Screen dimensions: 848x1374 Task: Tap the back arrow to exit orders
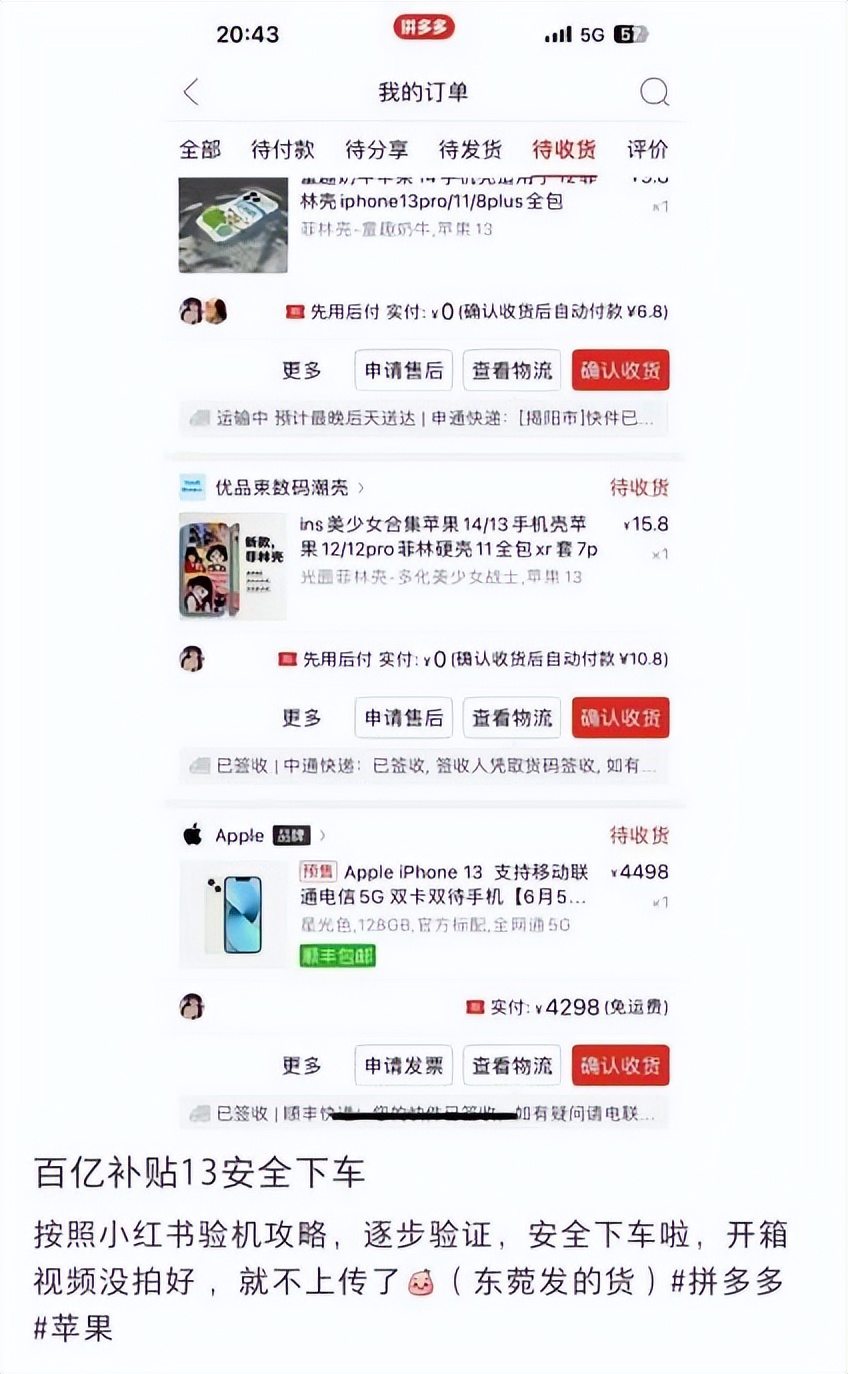(x=192, y=91)
